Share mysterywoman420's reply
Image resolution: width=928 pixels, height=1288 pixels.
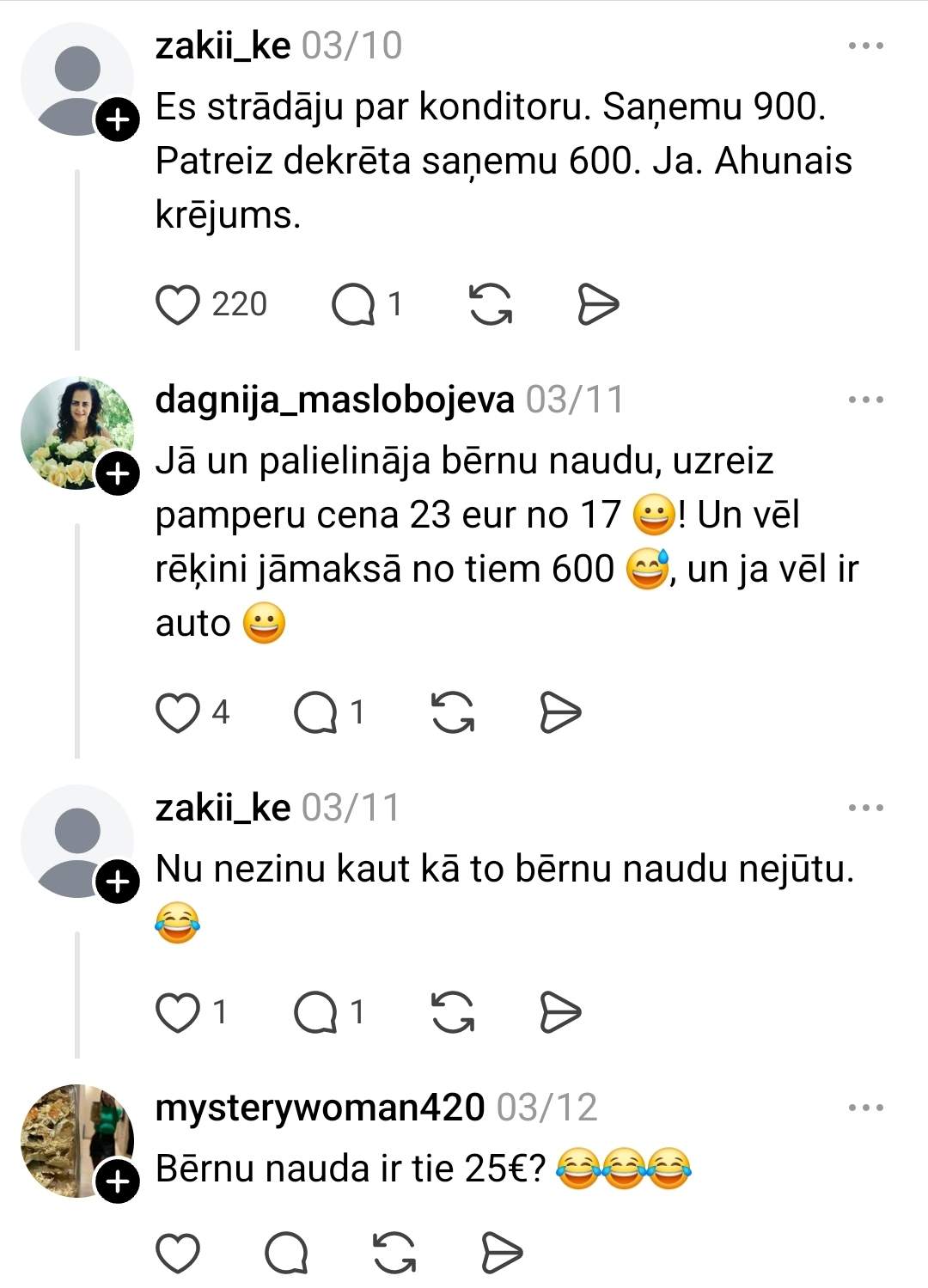[502, 1253]
